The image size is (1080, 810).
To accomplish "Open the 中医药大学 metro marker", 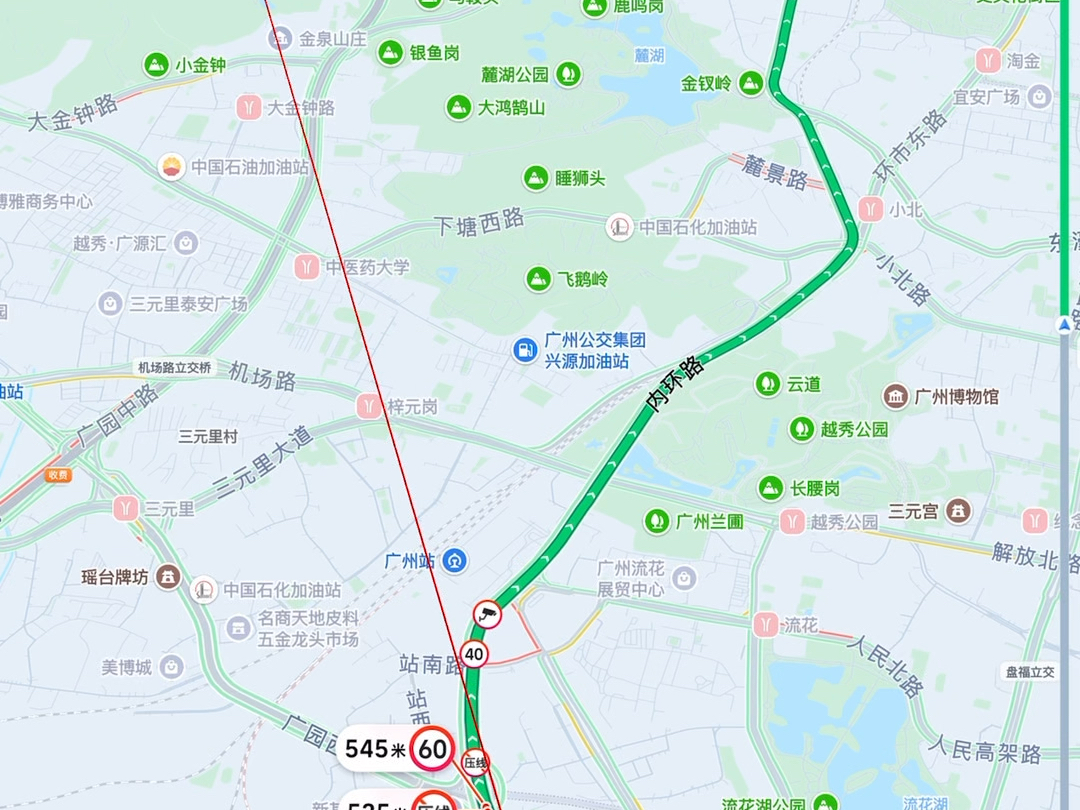I will (x=307, y=267).
